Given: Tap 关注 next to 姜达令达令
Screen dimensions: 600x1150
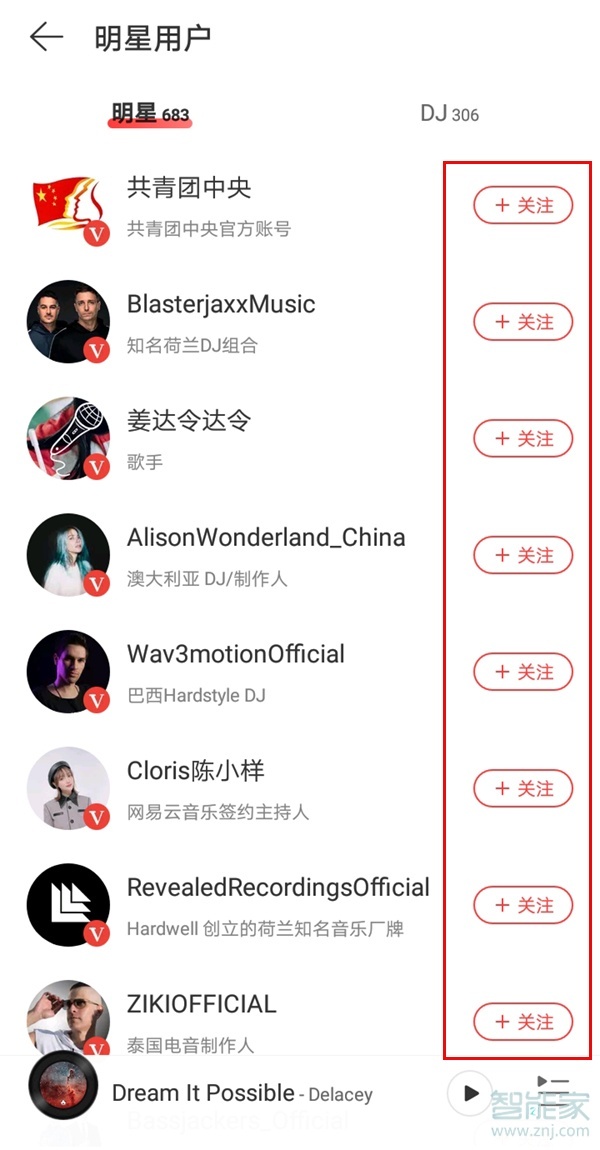Looking at the screenshot, I should pos(523,438).
